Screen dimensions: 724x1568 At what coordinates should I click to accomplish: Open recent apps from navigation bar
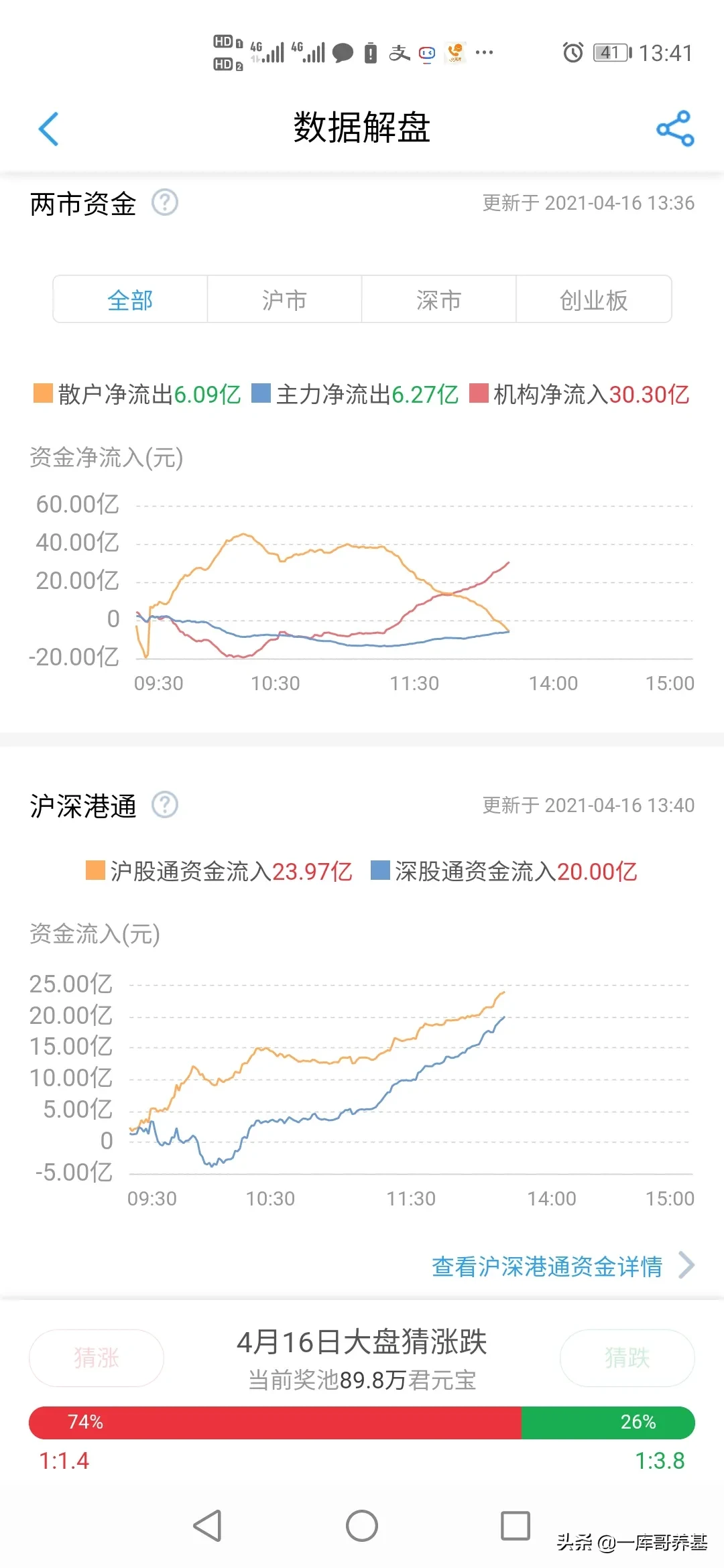[x=516, y=1526]
